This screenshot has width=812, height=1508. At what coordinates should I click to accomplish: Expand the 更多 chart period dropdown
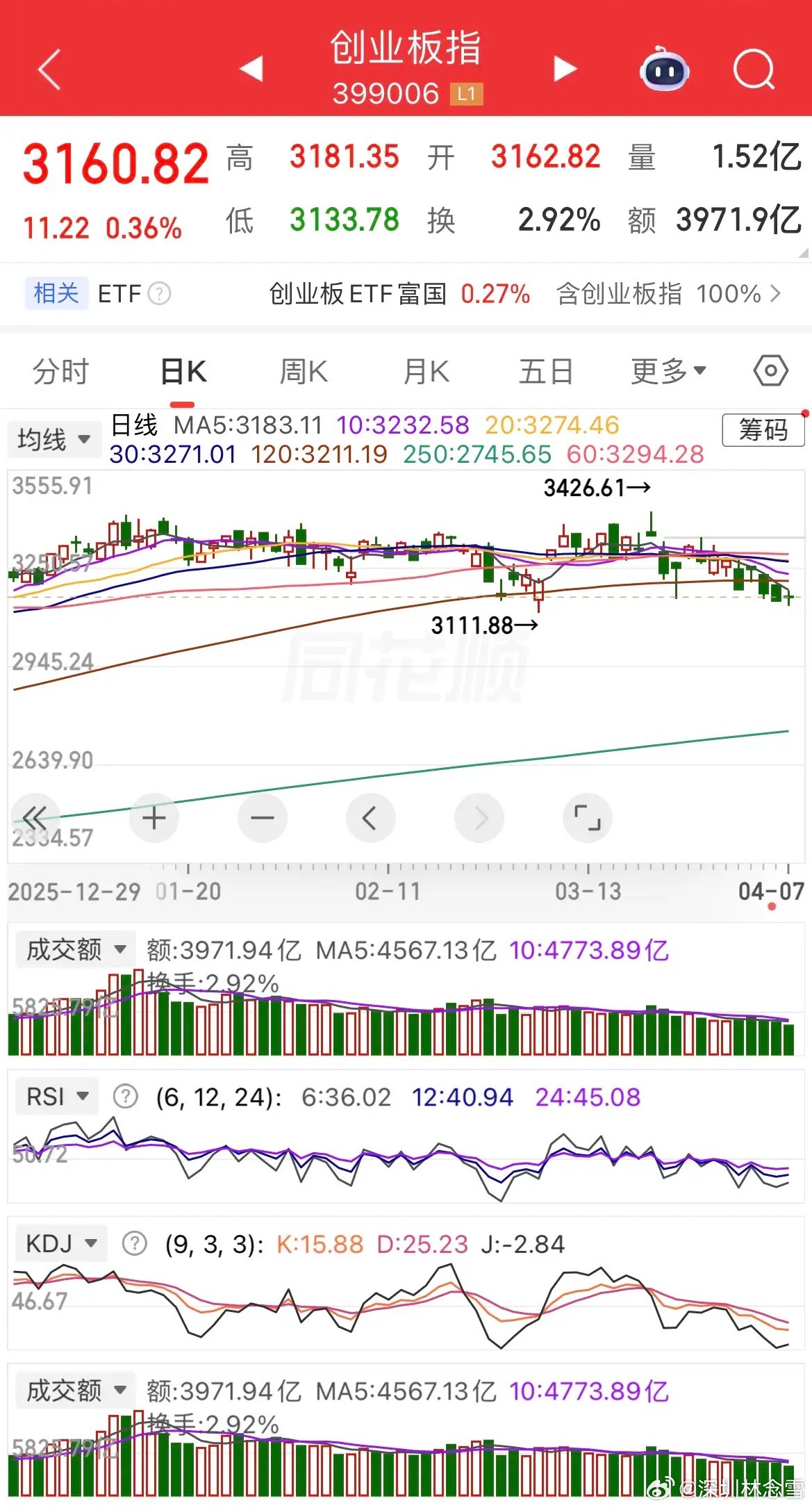pos(668,372)
